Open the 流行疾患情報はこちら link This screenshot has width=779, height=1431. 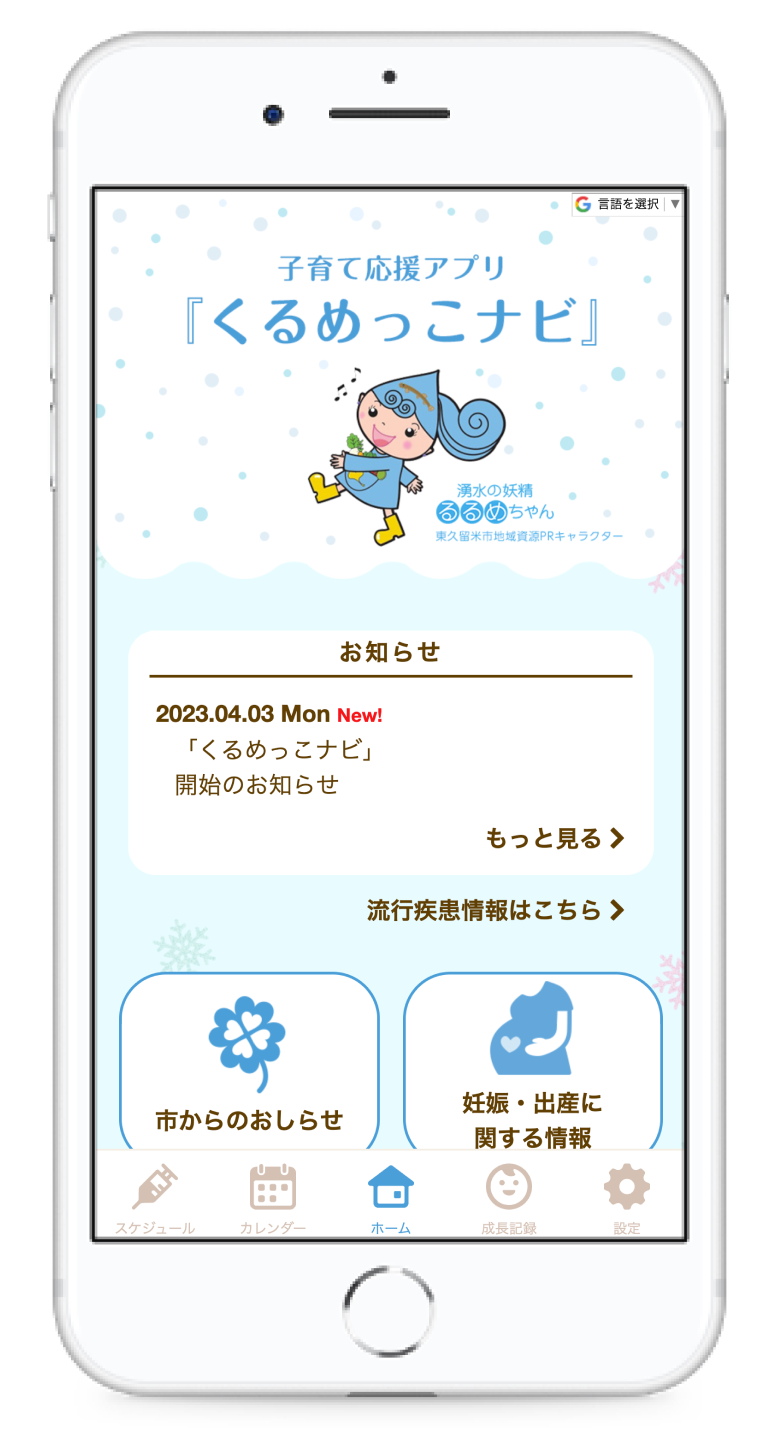point(496,910)
